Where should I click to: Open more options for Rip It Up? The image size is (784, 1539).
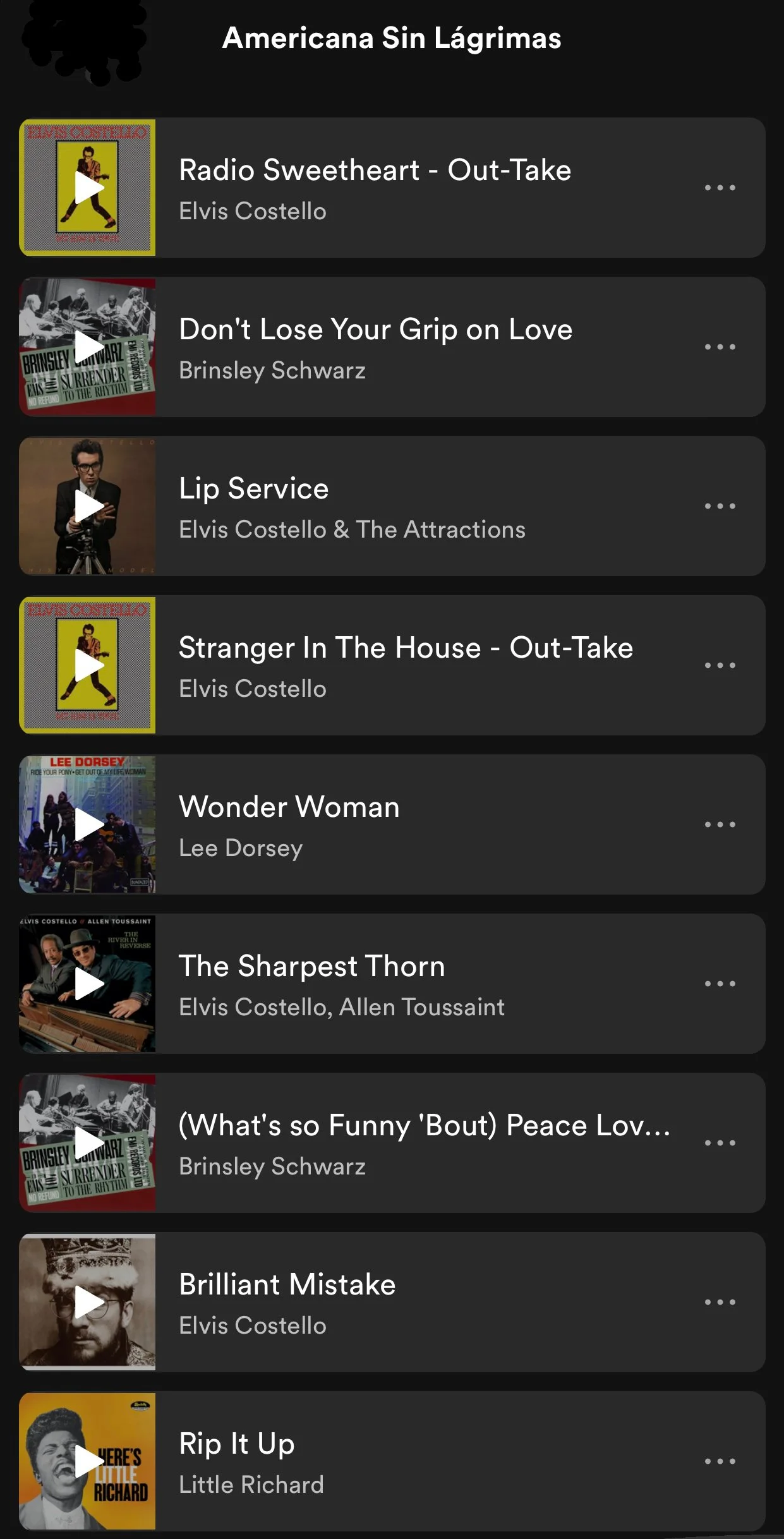tap(720, 1461)
